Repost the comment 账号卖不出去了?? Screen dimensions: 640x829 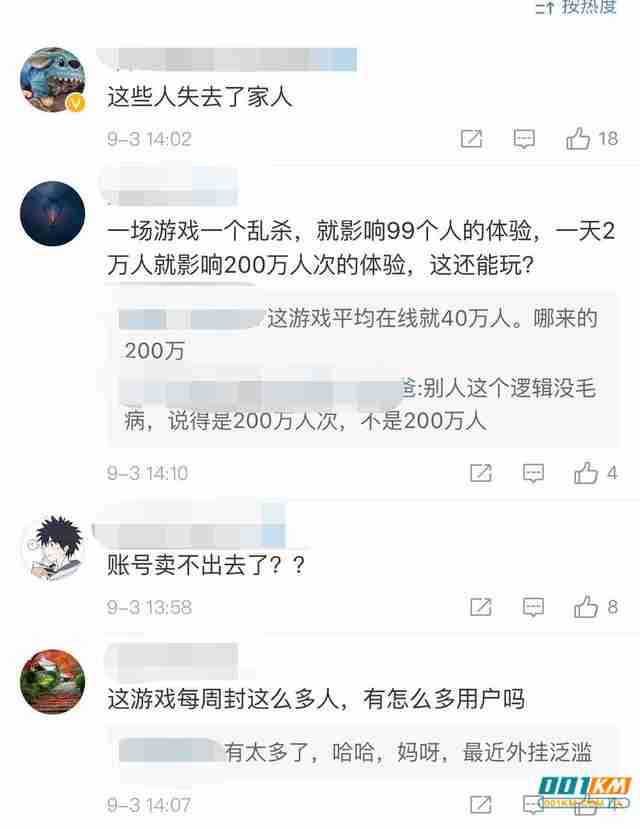[480, 607]
